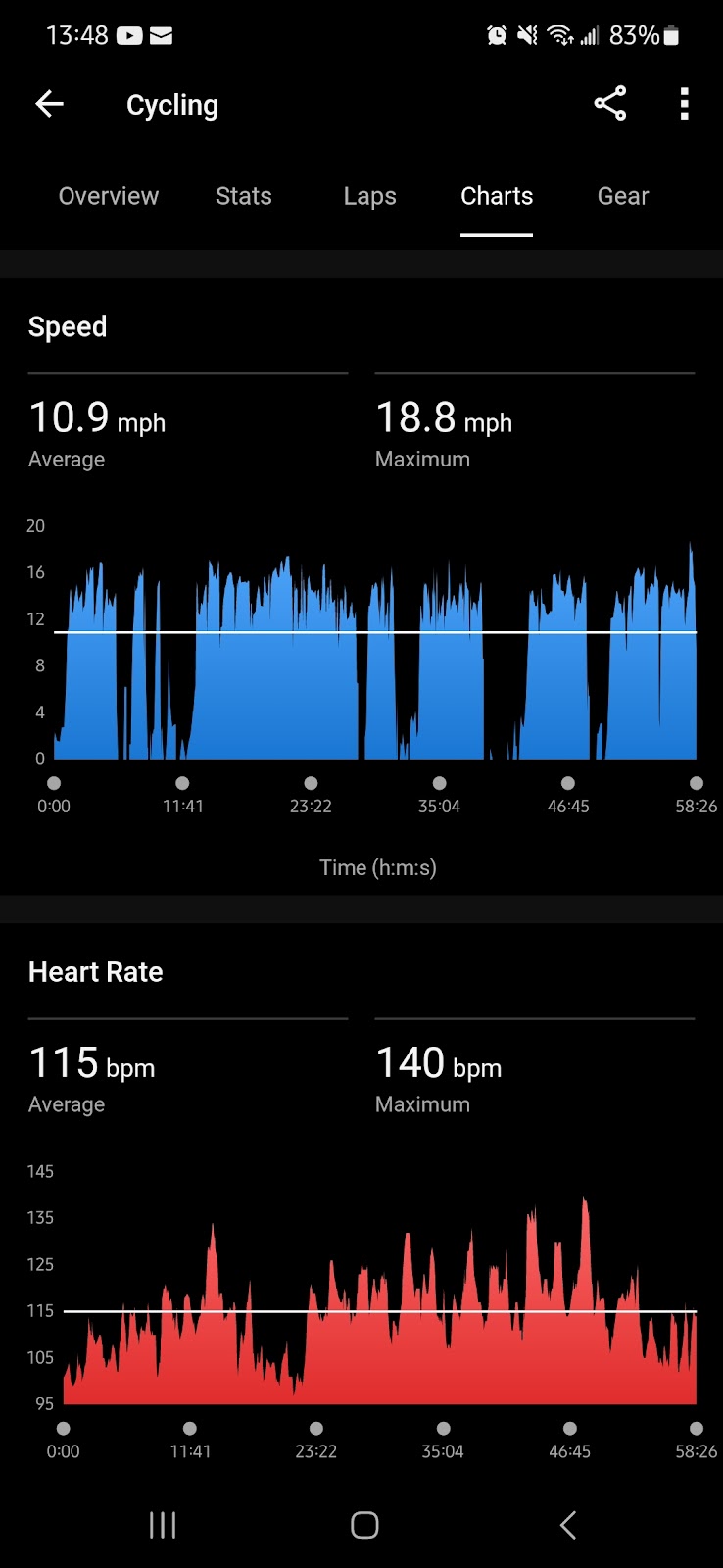Share this cycling activity

pyautogui.click(x=609, y=104)
